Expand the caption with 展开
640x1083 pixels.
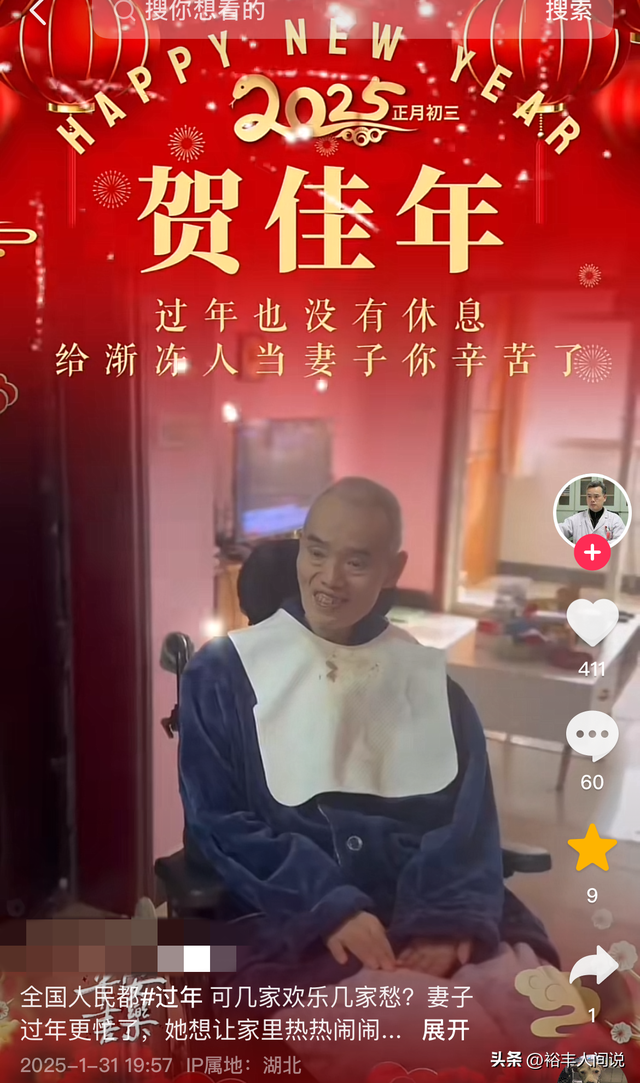click(445, 1030)
